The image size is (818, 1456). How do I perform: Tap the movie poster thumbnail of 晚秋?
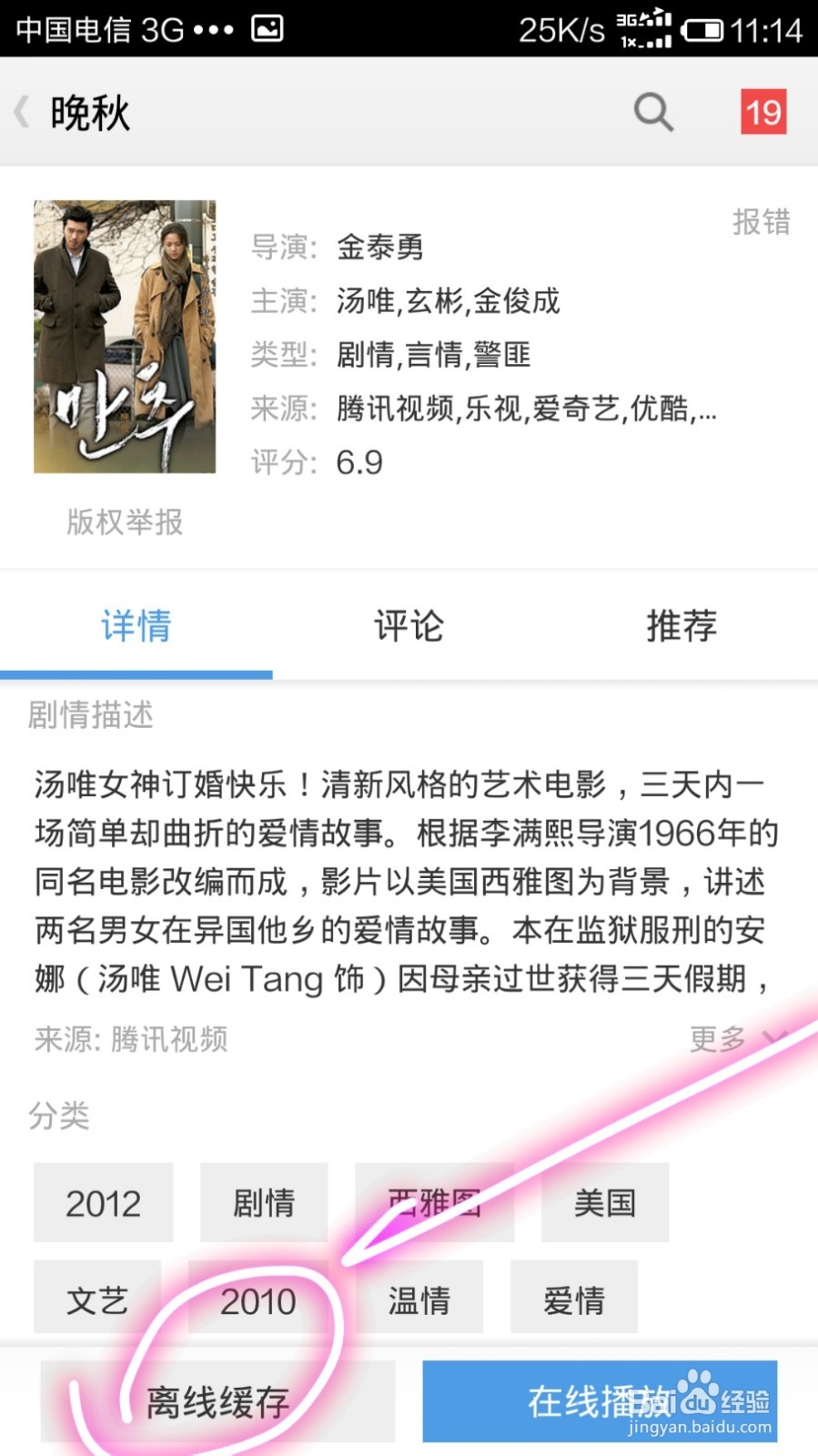[x=125, y=337]
